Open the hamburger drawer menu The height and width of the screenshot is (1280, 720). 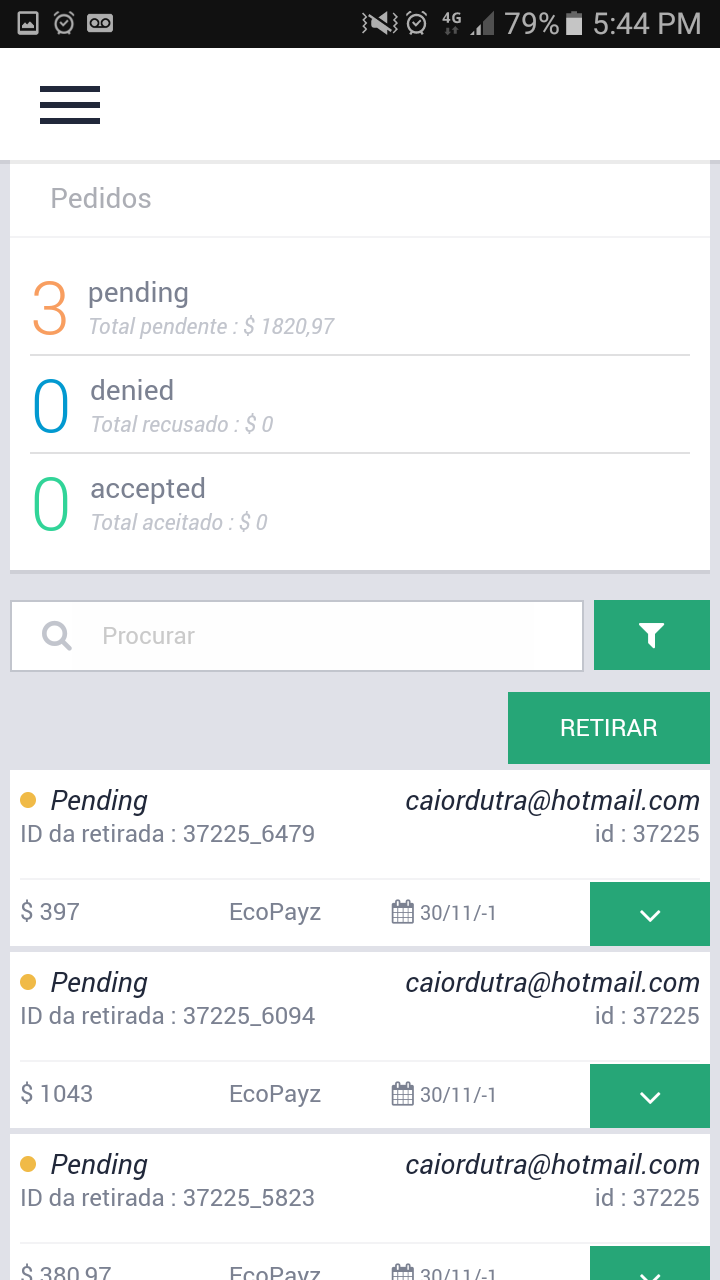click(x=70, y=105)
